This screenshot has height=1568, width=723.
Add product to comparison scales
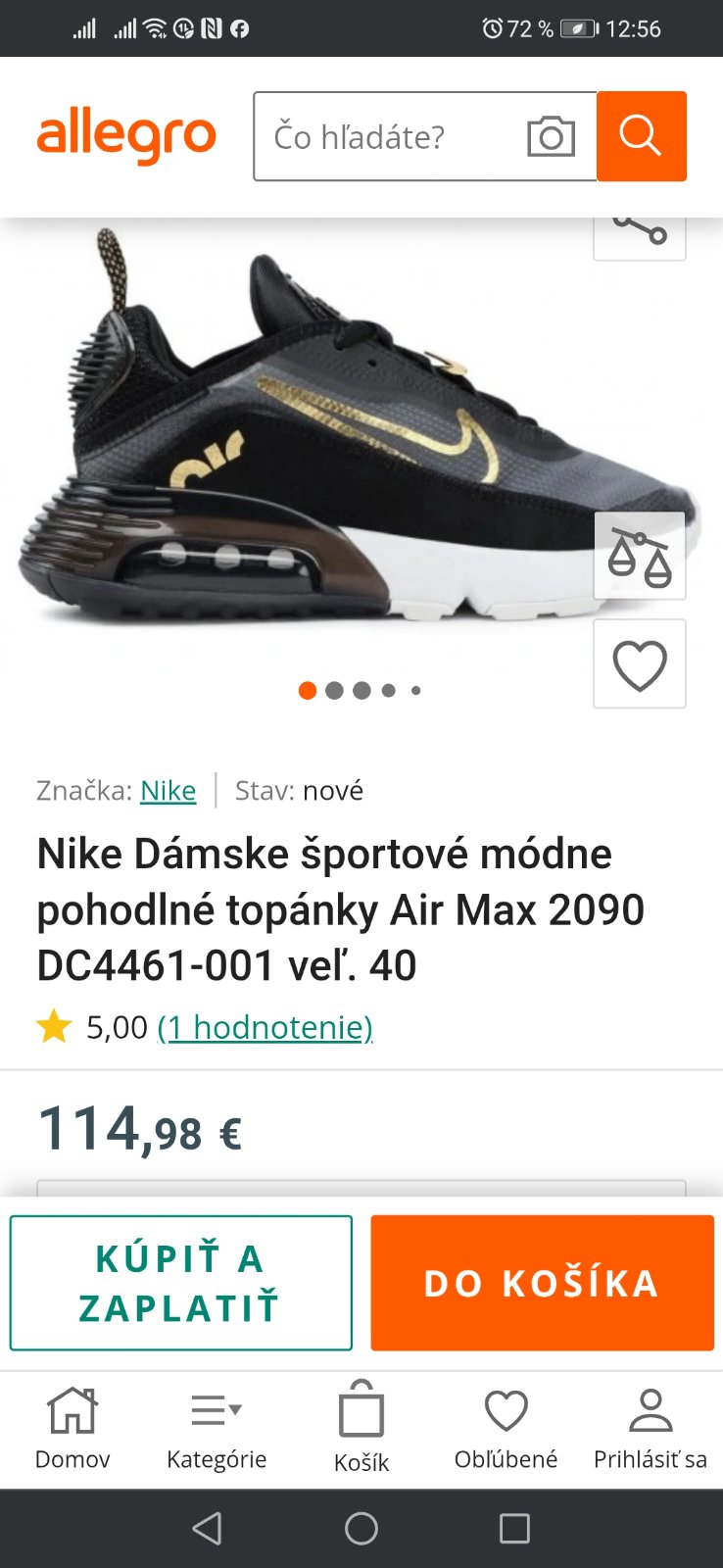click(640, 556)
